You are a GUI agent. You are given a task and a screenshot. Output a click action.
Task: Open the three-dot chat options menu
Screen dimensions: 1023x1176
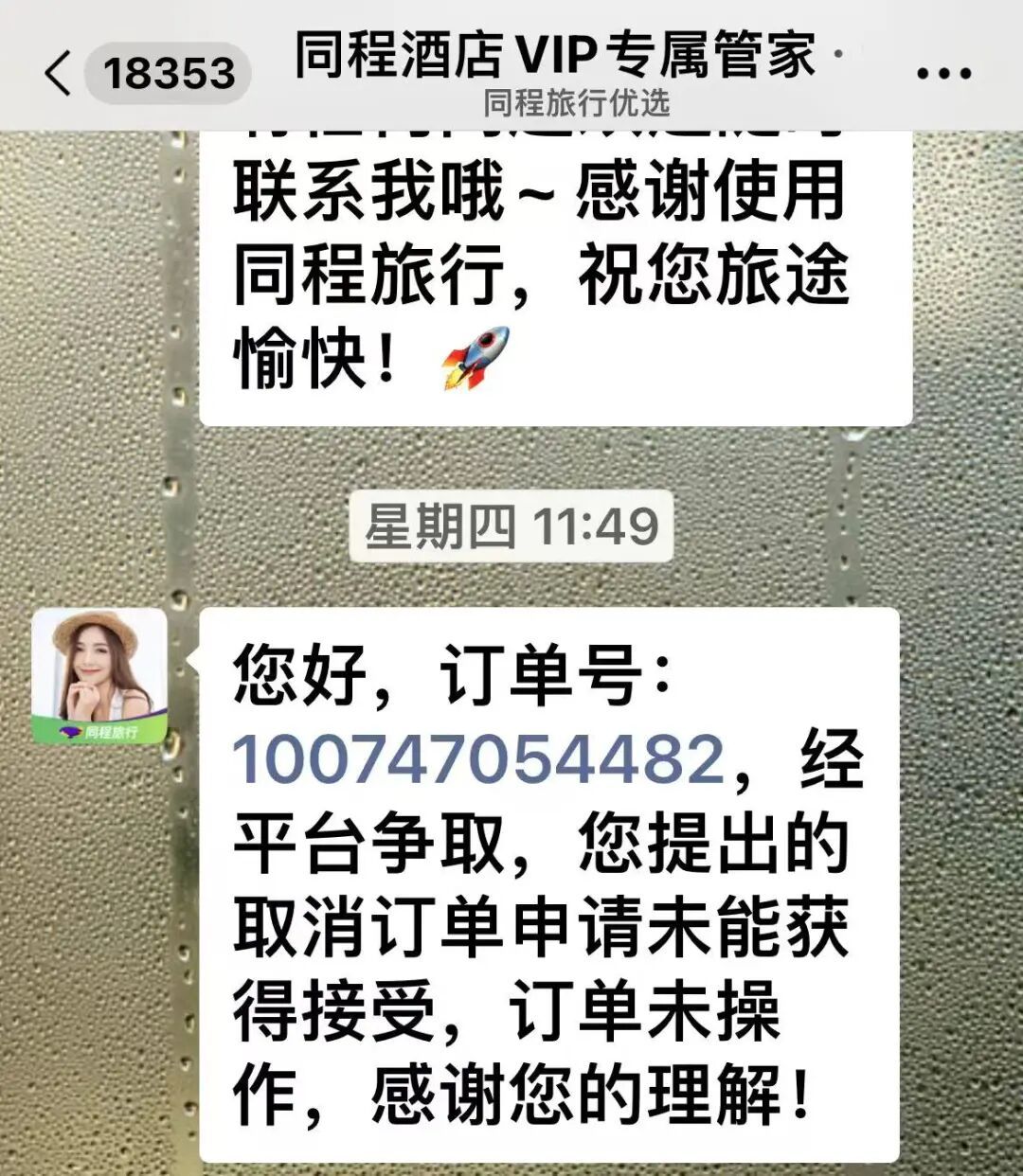[x=944, y=73]
